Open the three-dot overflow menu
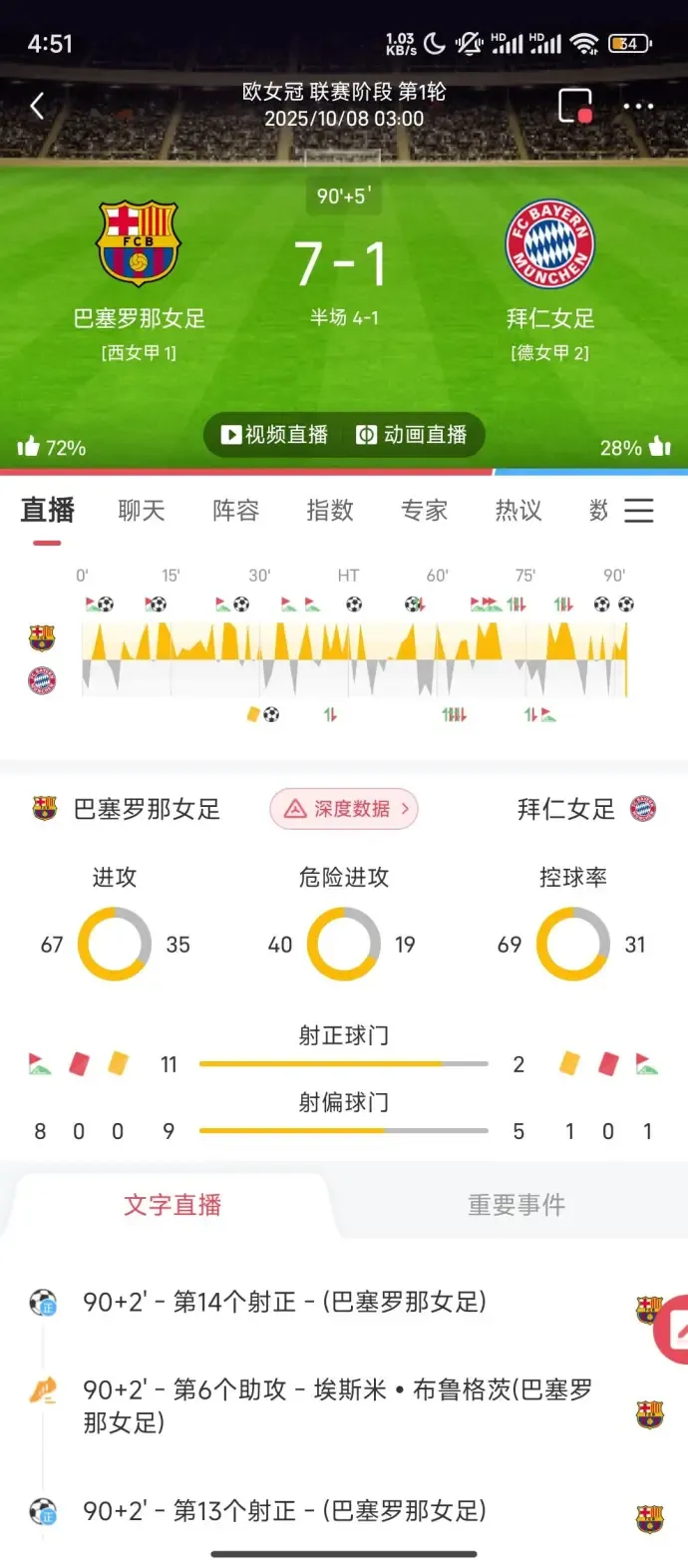 click(638, 106)
